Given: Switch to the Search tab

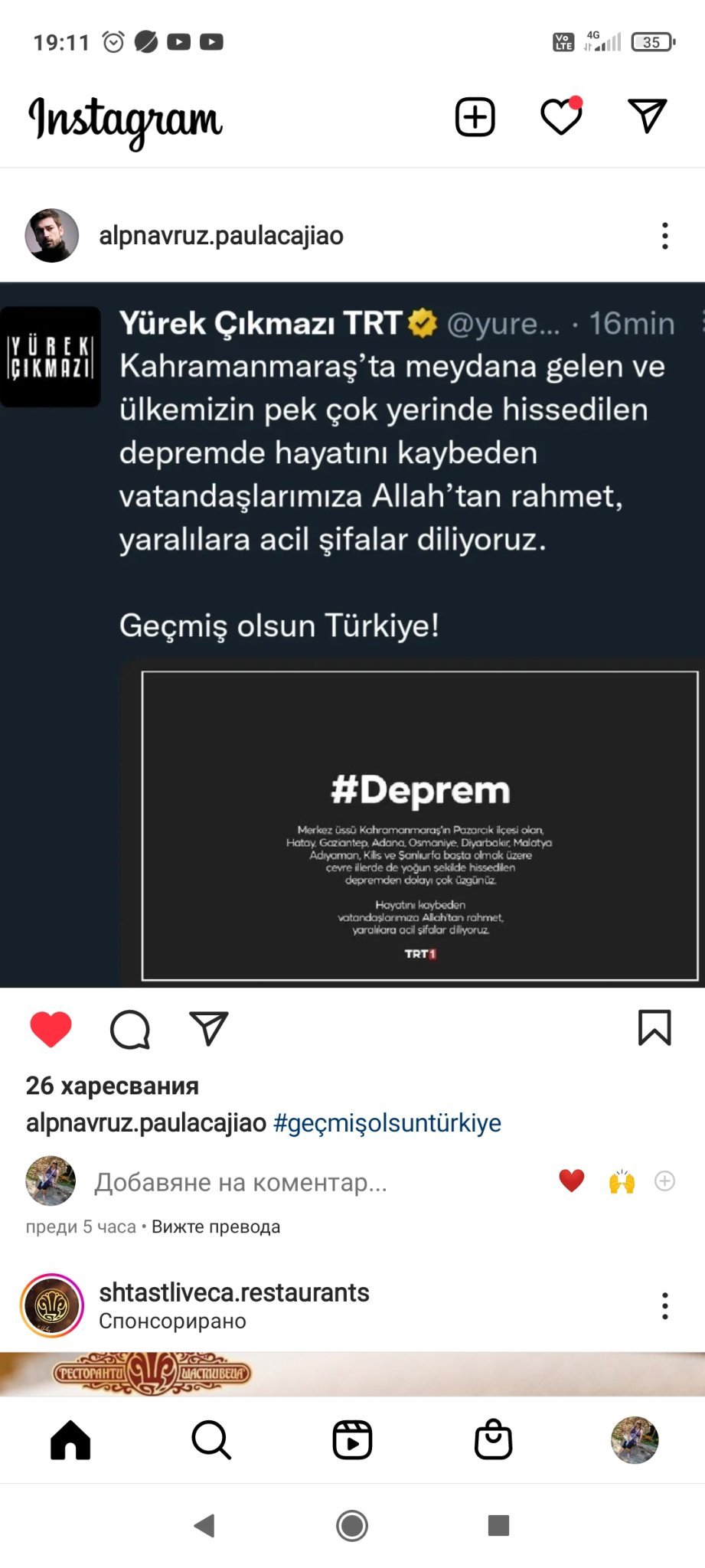Looking at the screenshot, I should click(x=211, y=1440).
